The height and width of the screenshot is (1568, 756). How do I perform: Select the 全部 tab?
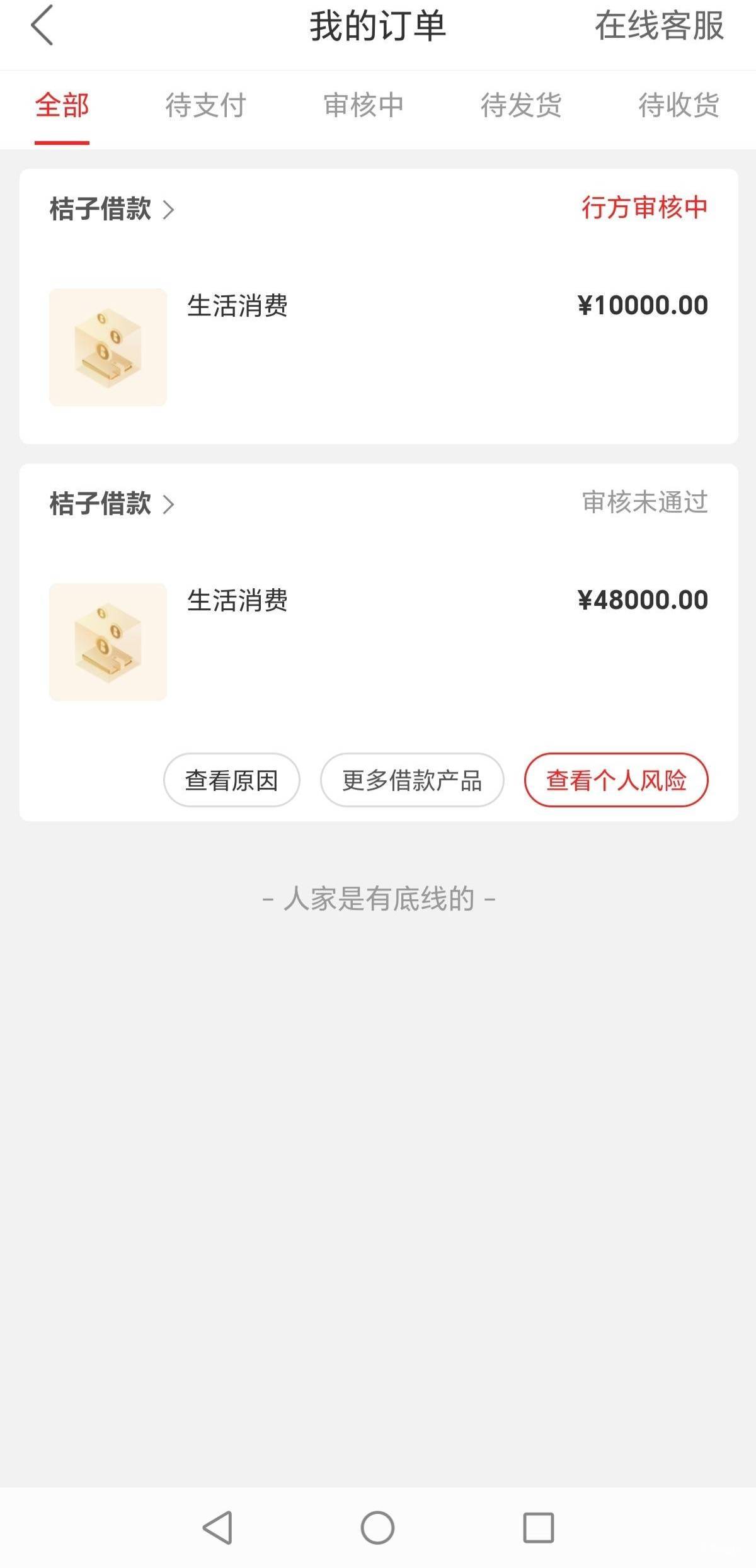(x=62, y=106)
